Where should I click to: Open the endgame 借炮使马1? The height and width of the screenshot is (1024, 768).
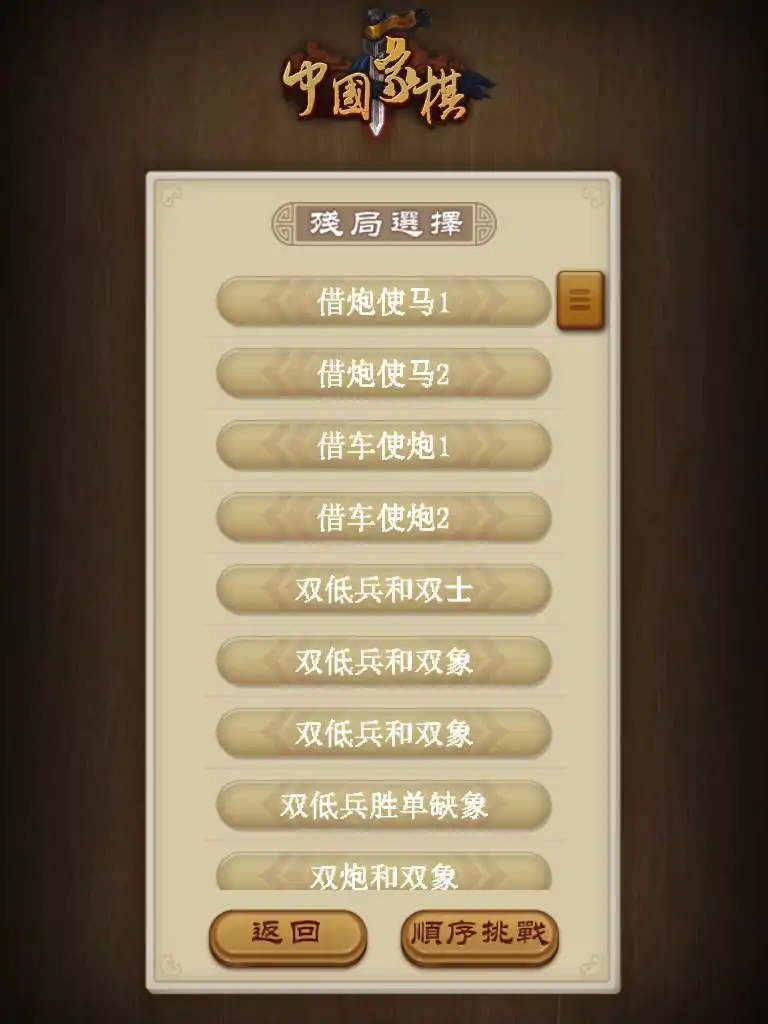(x=384, y=302)
